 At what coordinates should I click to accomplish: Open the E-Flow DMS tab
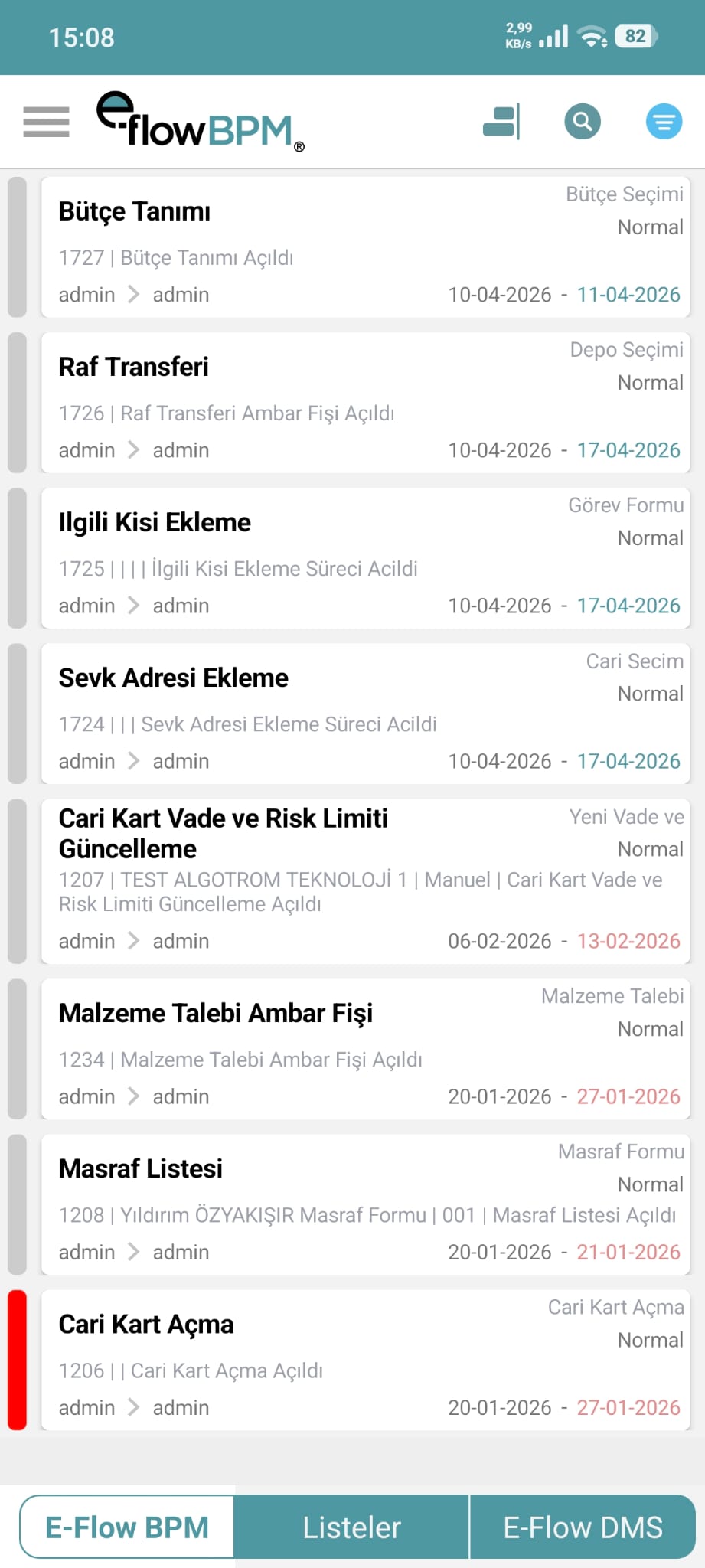coord(583,1526)
